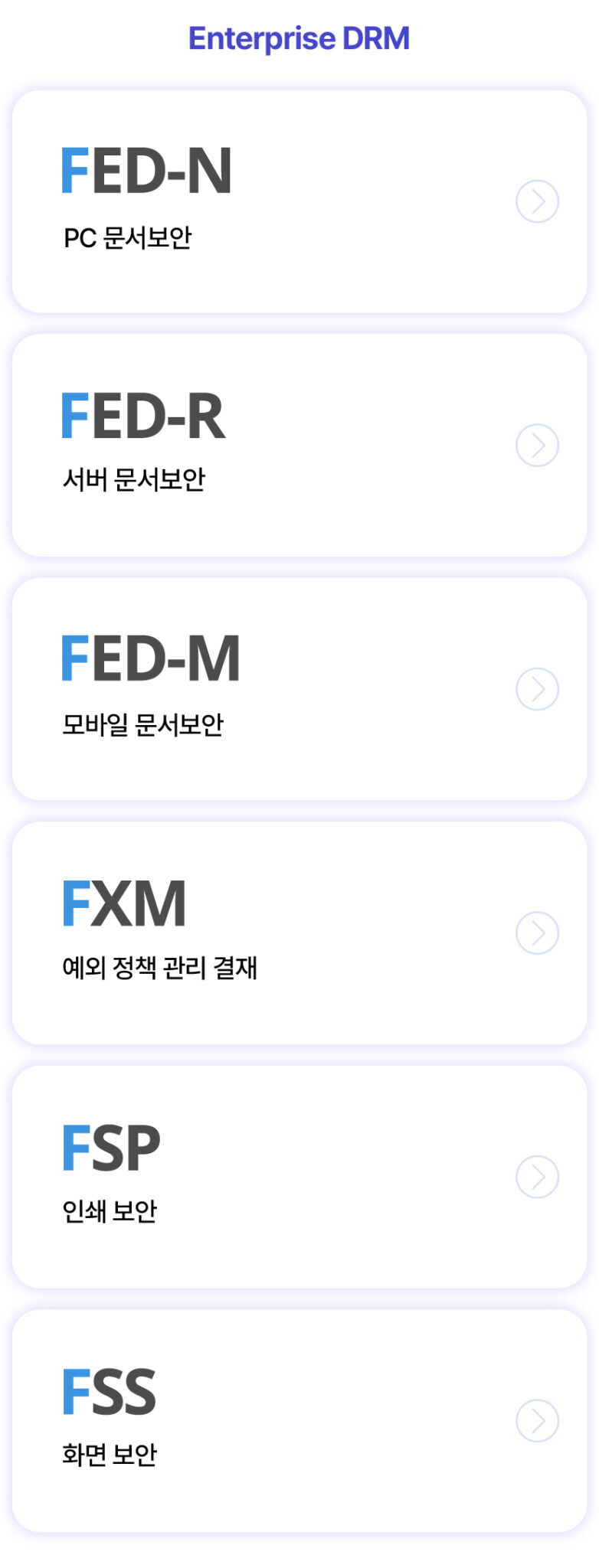This screenshot has height=1568, width=599.
Task: Click the blue F logo on FED-N
Action: click(x=74, y=170)
